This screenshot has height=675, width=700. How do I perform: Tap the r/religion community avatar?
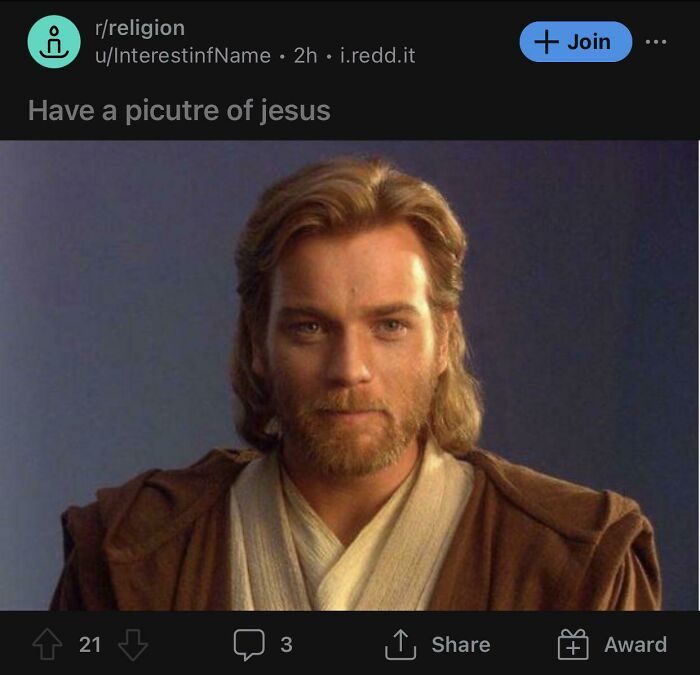[53, 42]
